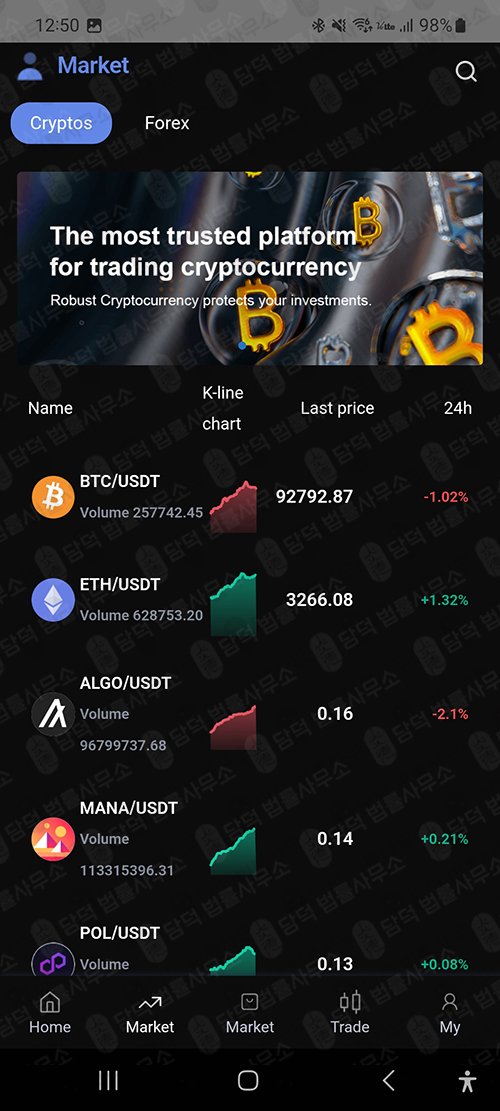This screenshot has height=1111, width=500.
Task: Open the recent apps button
Action: click(108, 1081)
